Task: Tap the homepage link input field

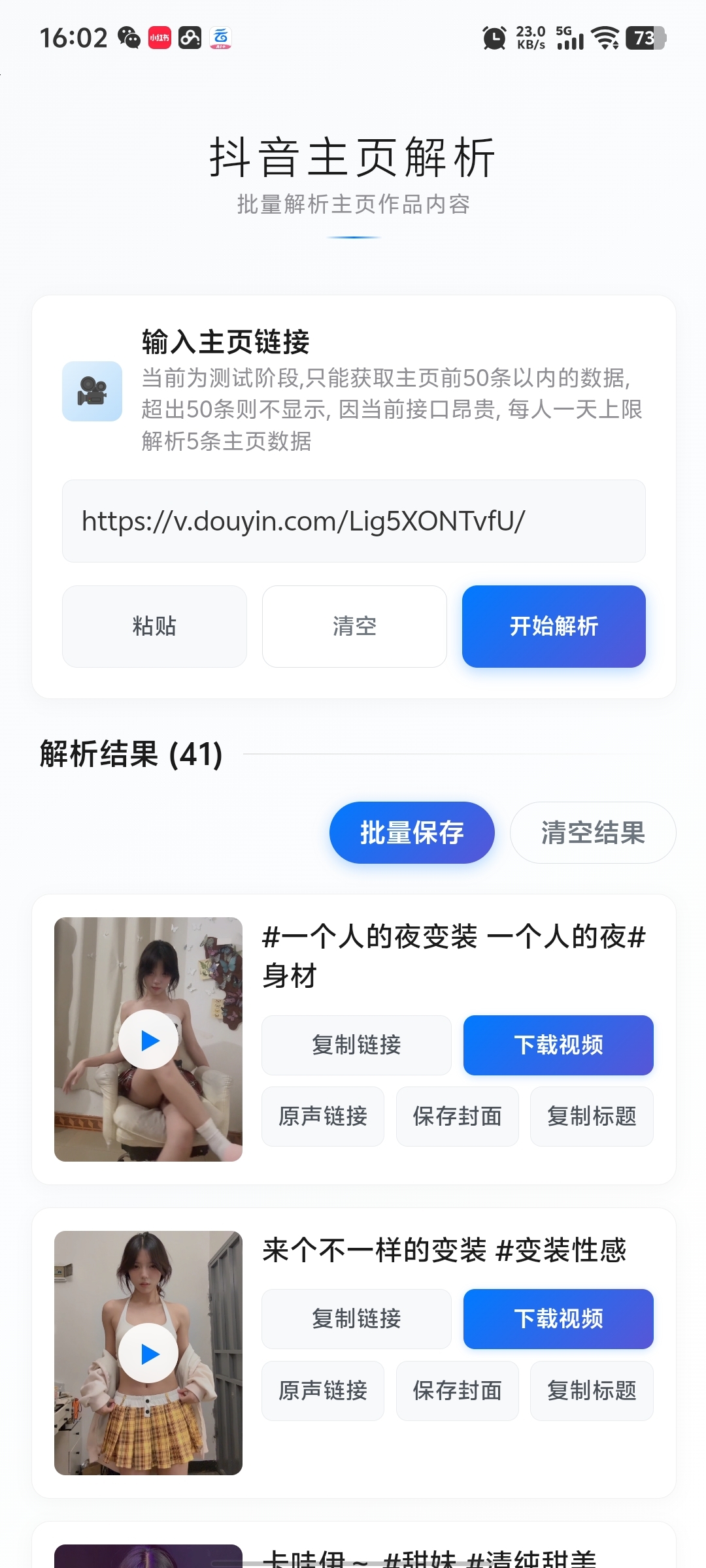Action: pos(353,521)
